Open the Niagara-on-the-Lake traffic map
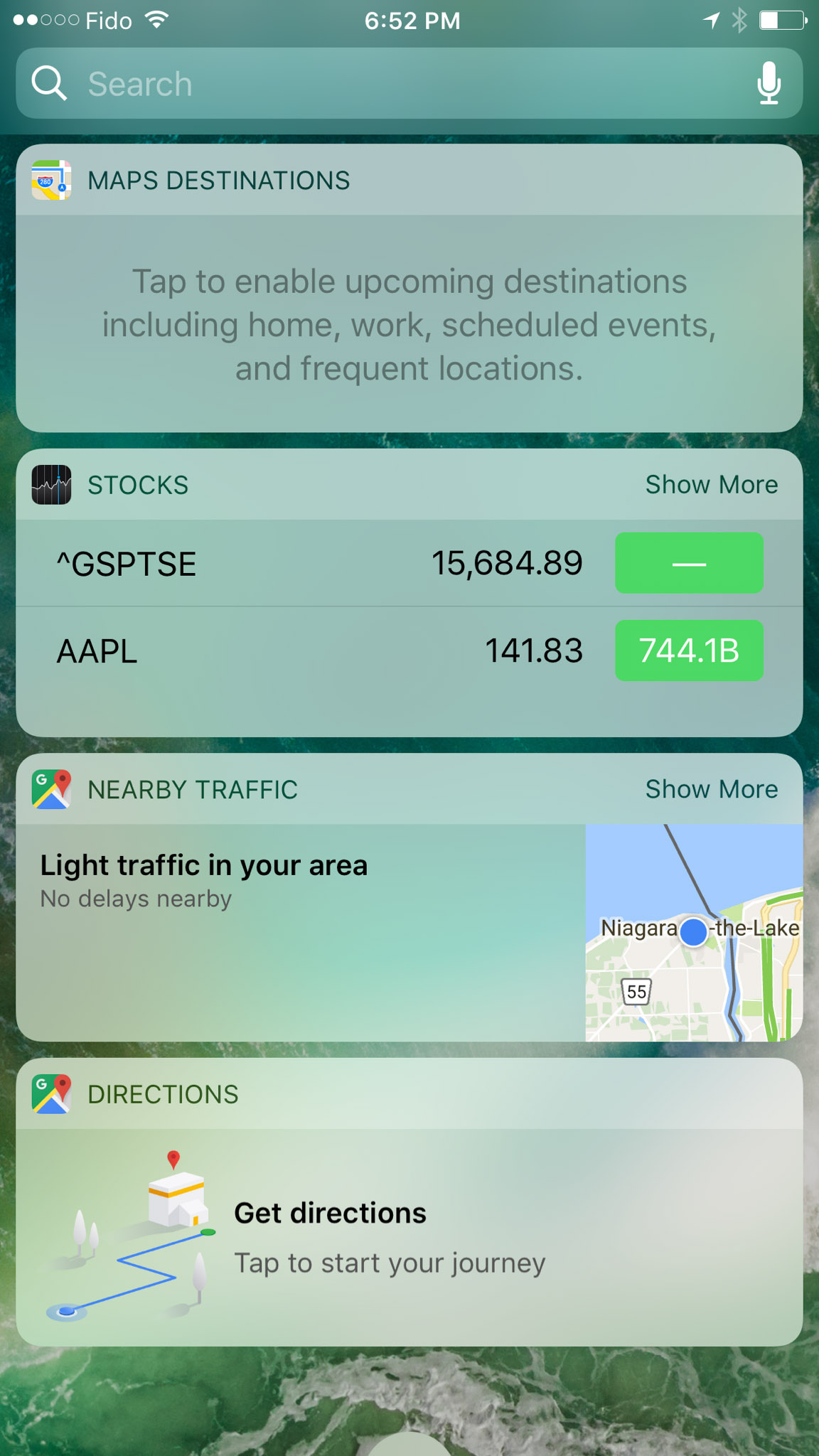 tap(694, 933)
